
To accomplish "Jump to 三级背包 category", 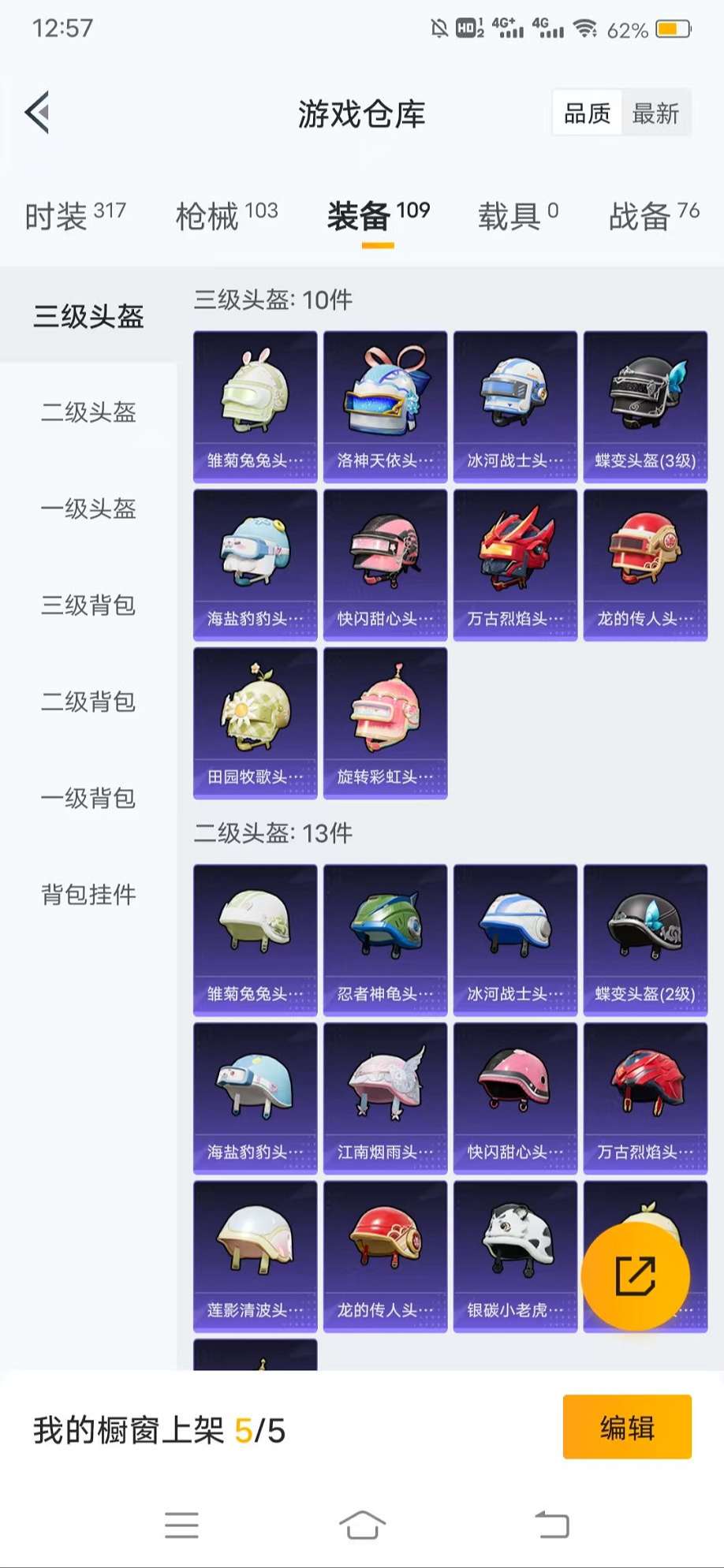I will [x=88, y=605].
